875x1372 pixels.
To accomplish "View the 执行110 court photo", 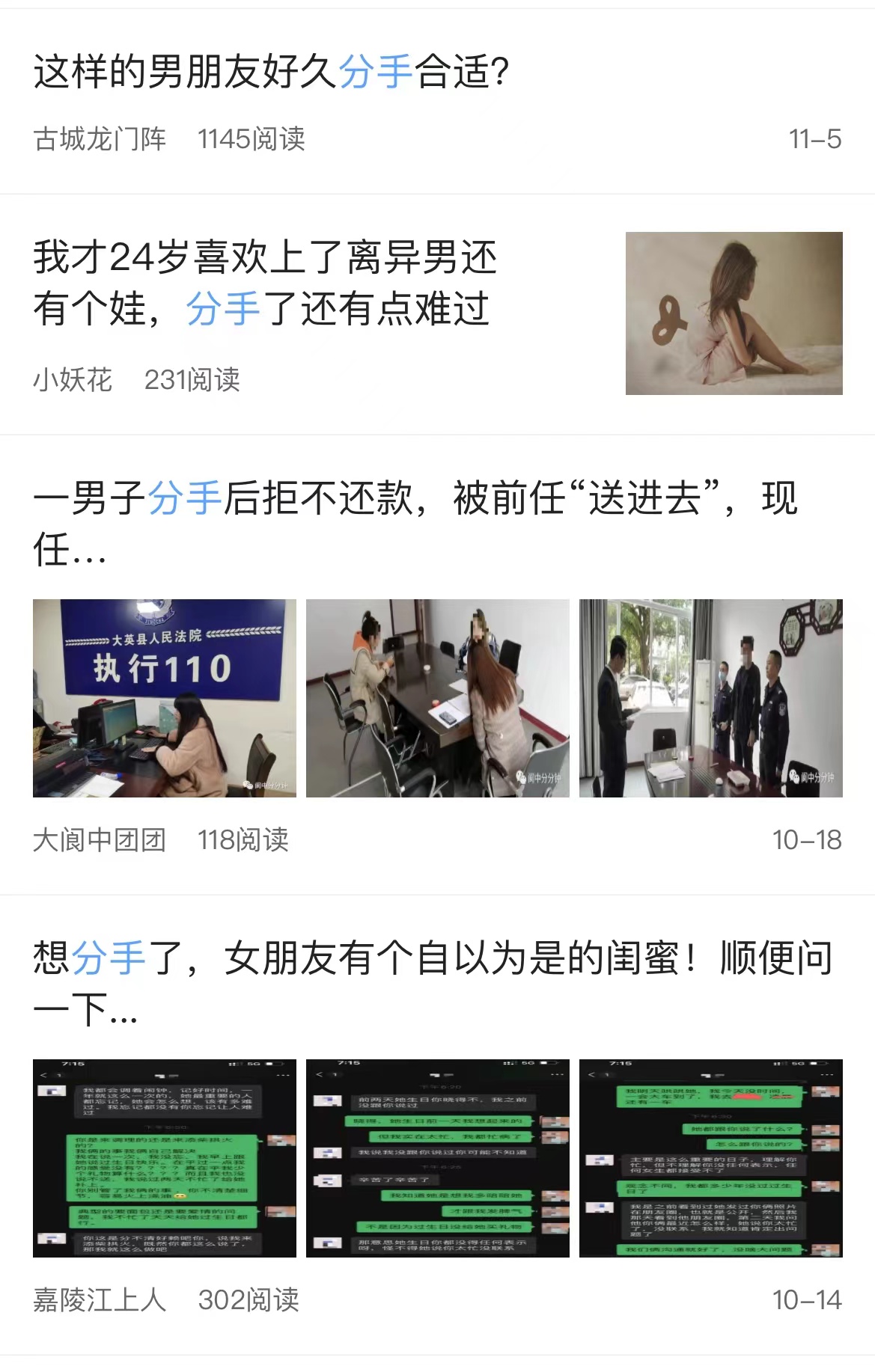I will (164, 698).
